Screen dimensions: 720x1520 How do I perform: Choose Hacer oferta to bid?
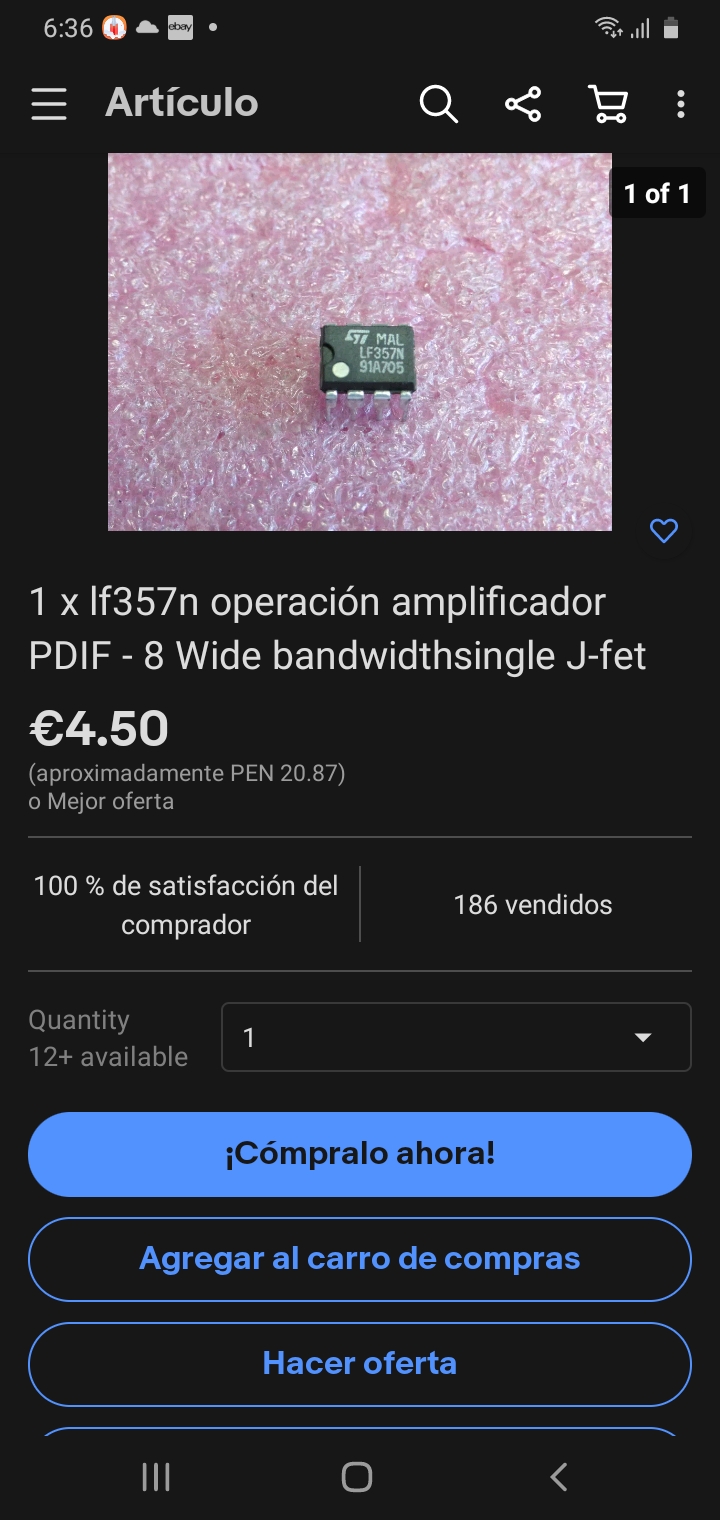[360, 1363]
